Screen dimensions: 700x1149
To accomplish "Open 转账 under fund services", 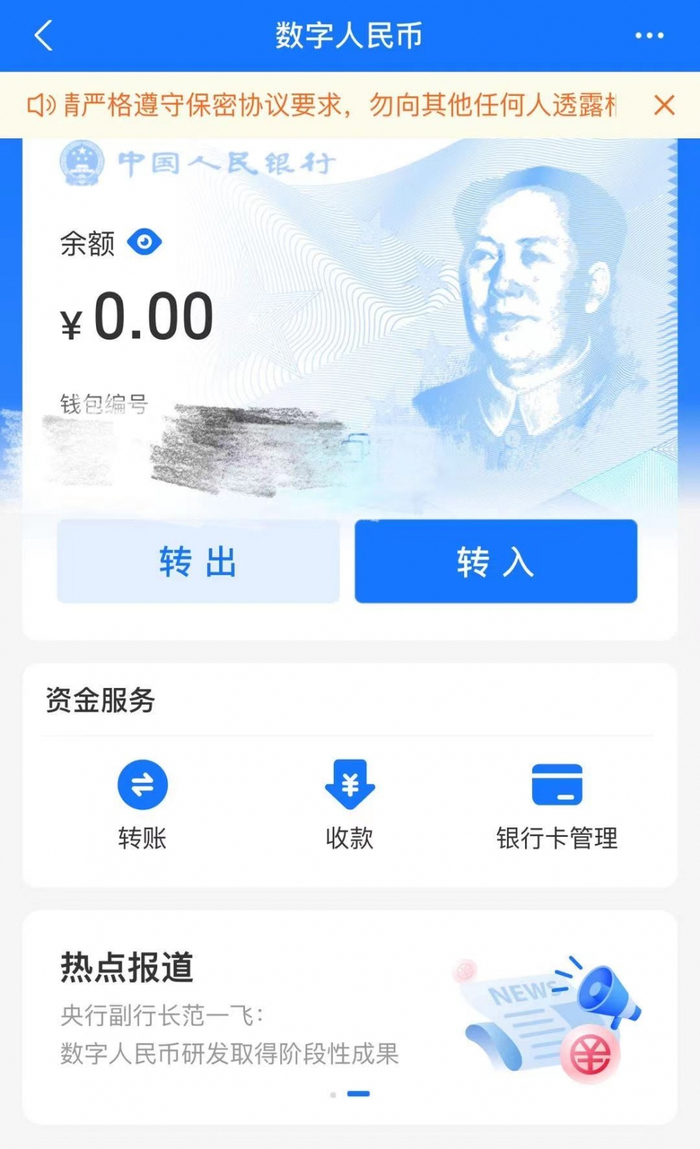I will point(142,803).
